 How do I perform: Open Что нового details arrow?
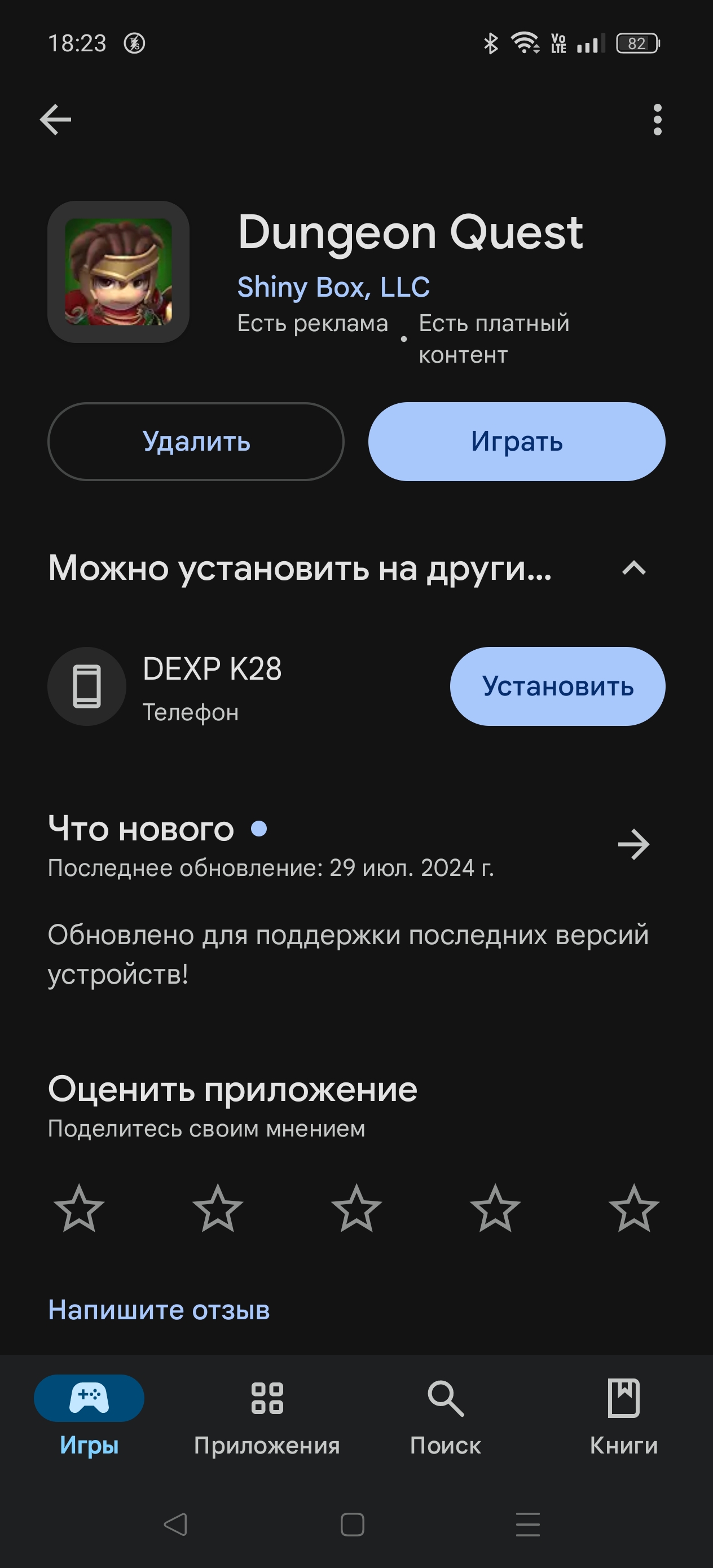tap(633, 844)
